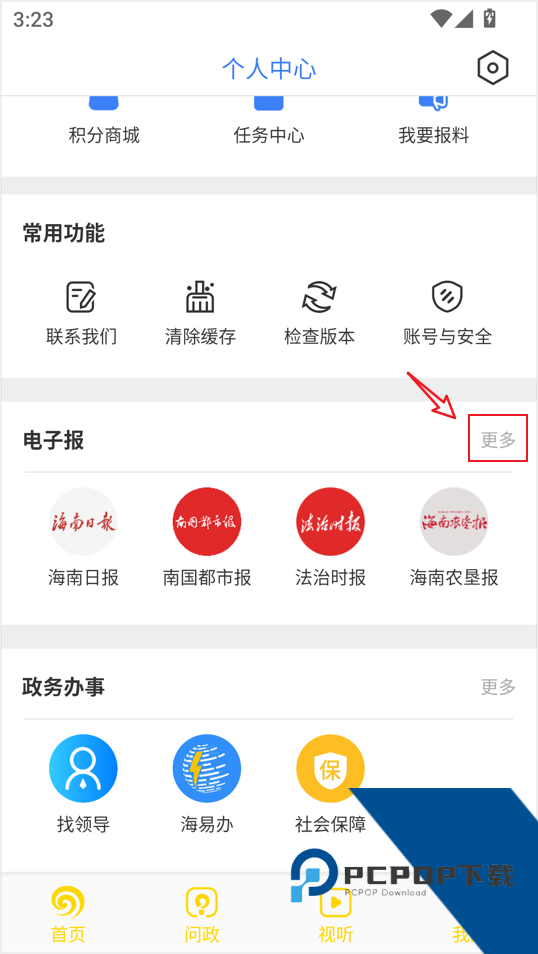Screen dimensions: 538x954
Task: Go to 任务中心
Action: point(269,122)
